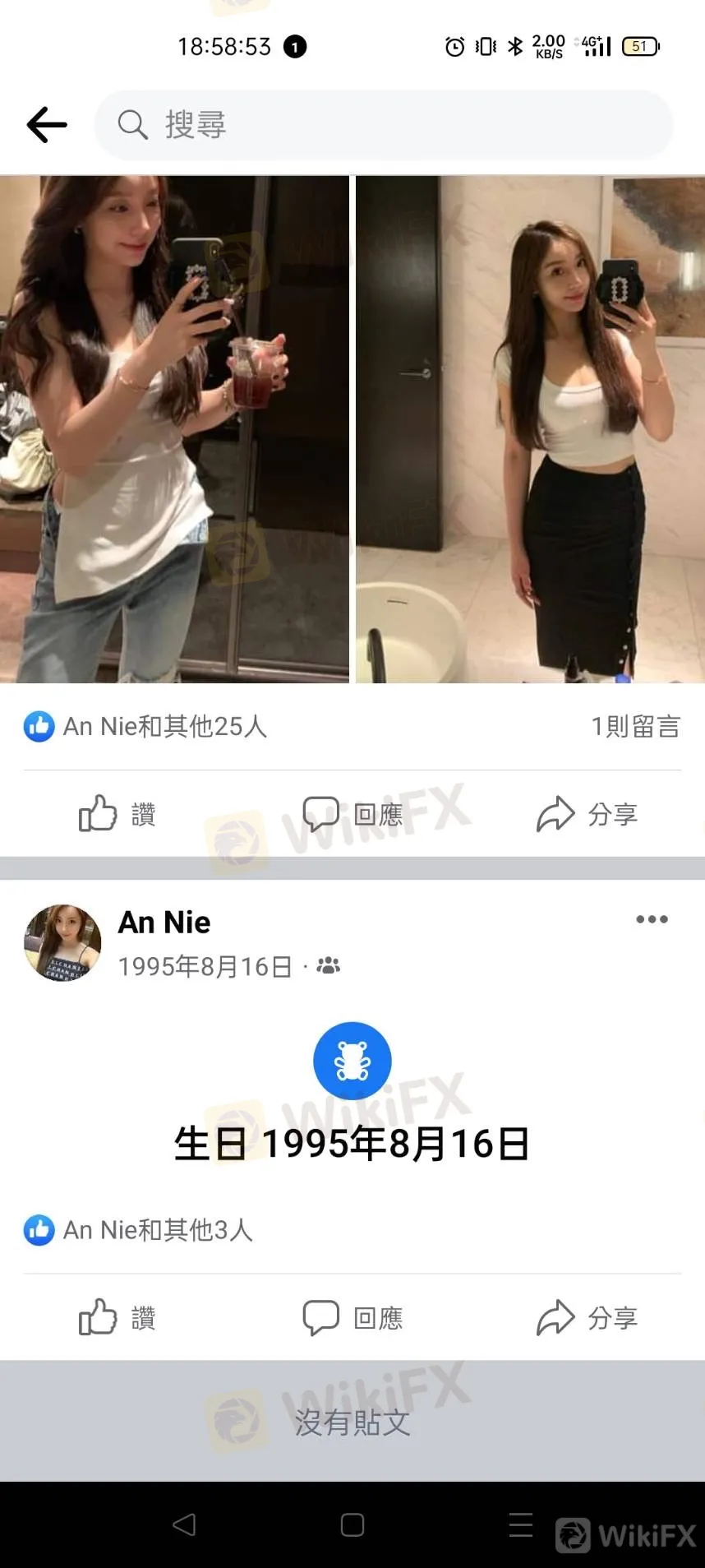This screenshot has width=705, height=1568.
Task: Comment on the photo post via 回應
Action: [x=353, y=814]
